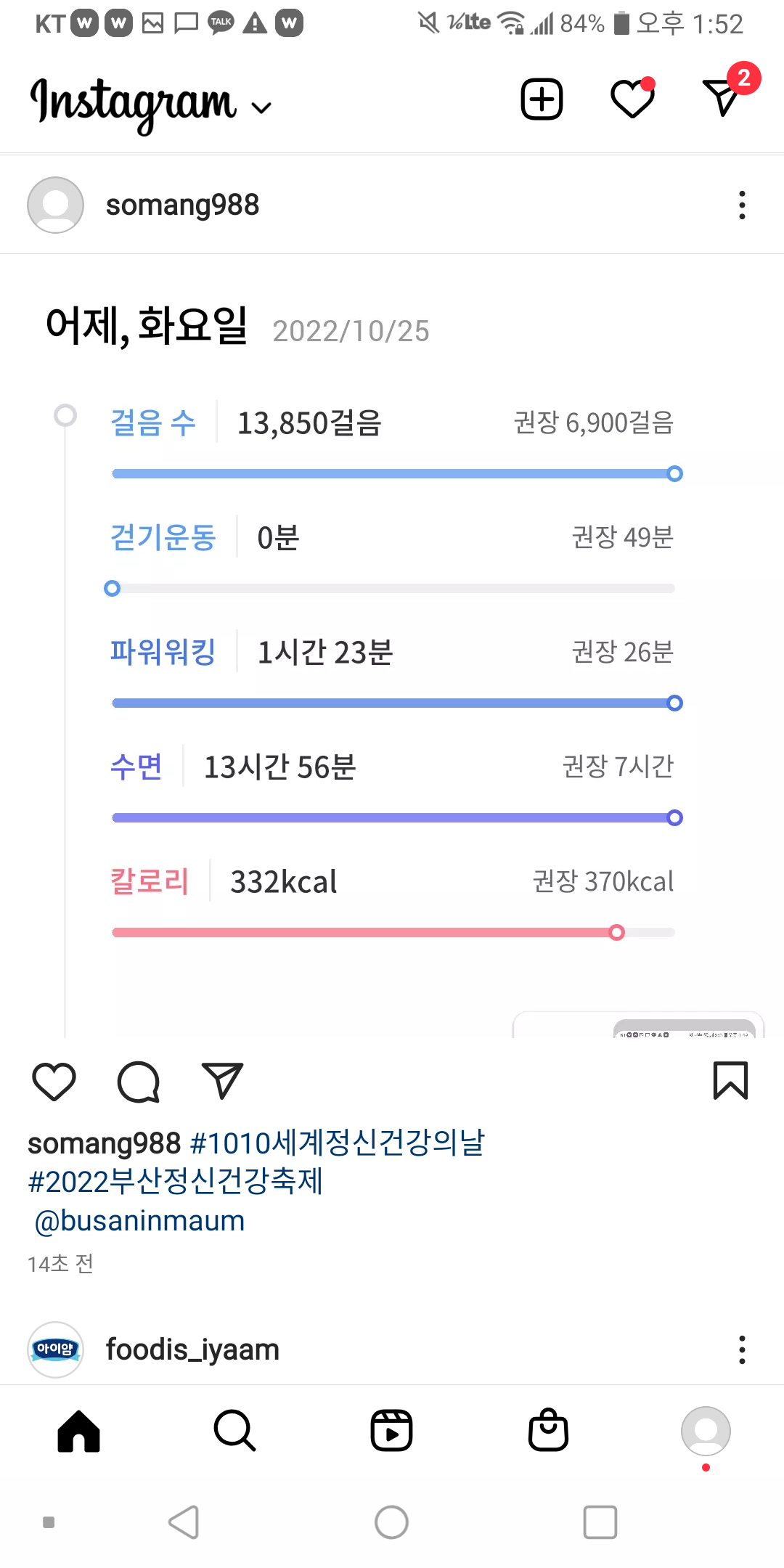Like somang988's post

[x=54, y=1082]
